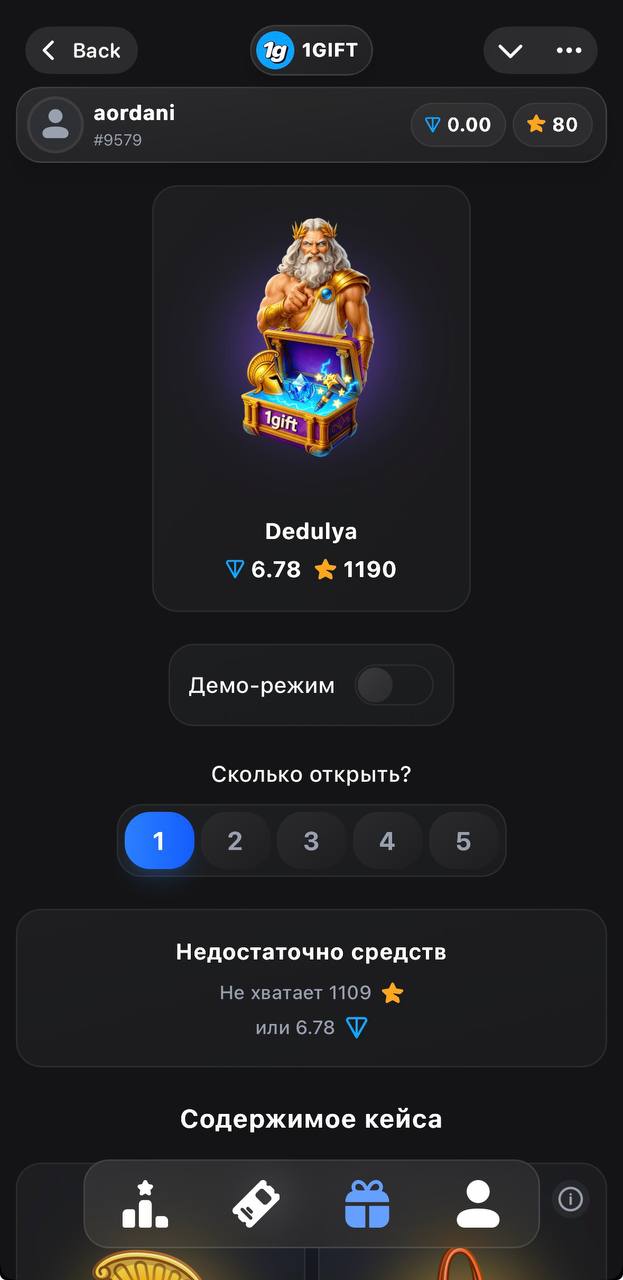Image resolution: width=623 pixels, height=1280 pixels.
Task: Switch to the leaderboard tab
Action: click(x=145, y=1204)
